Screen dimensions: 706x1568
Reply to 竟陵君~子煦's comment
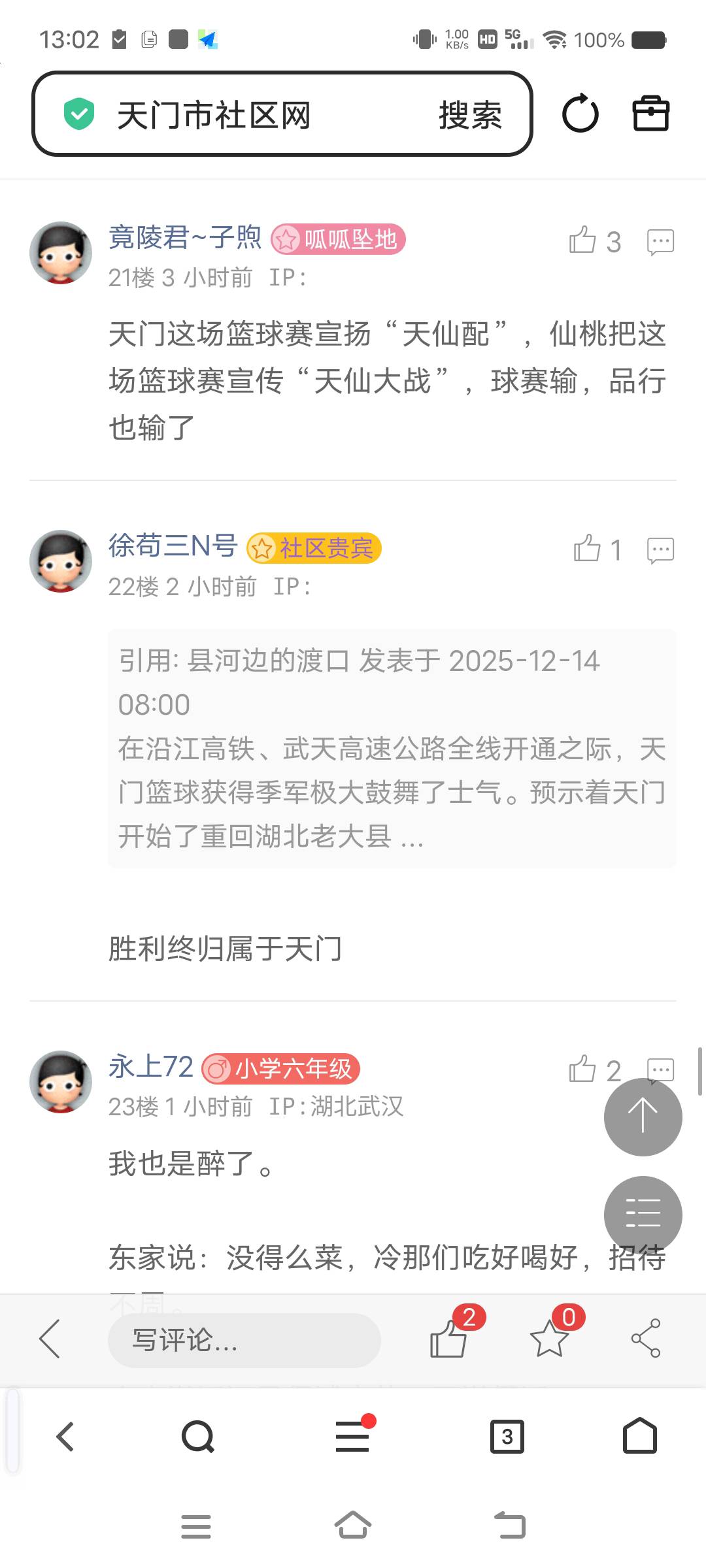point(660,240)
